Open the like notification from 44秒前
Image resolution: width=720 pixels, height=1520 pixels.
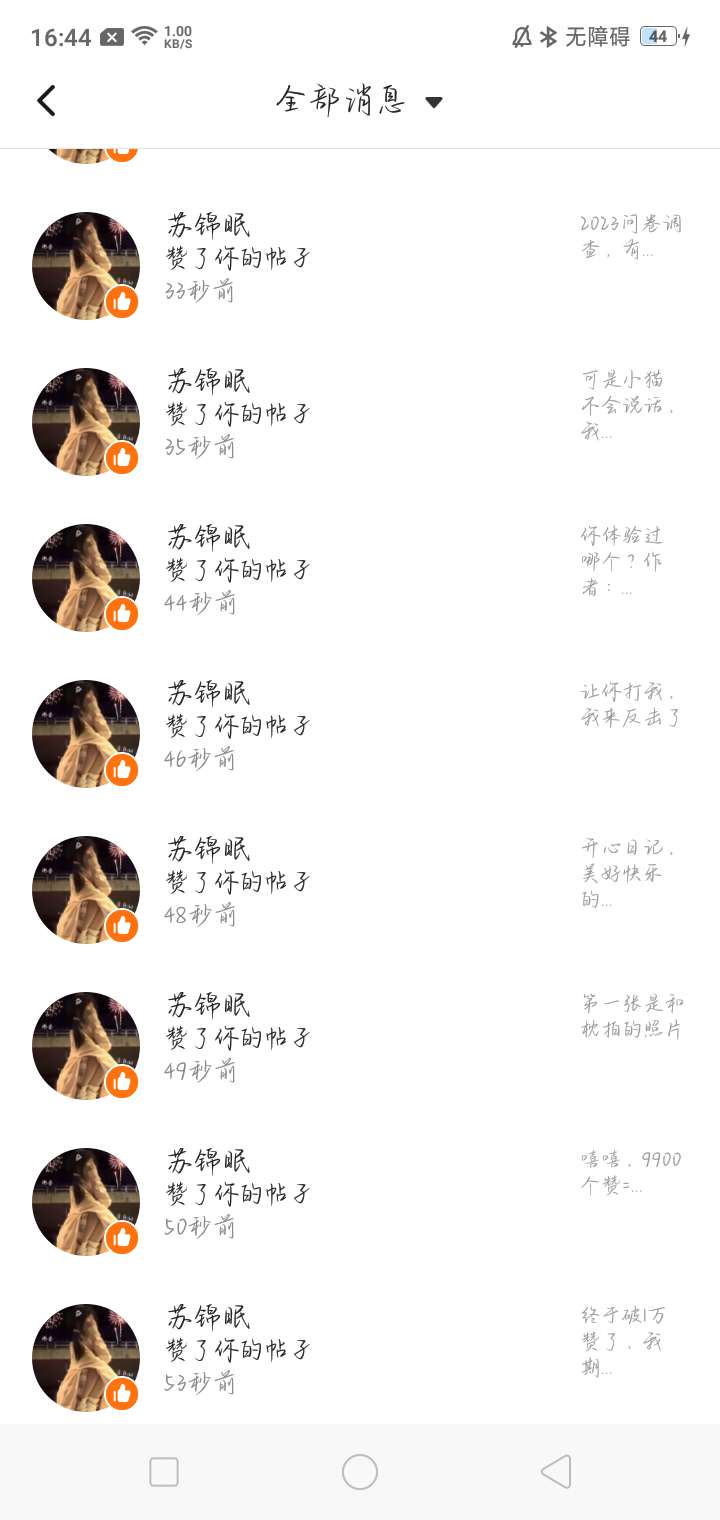[360, 570]
